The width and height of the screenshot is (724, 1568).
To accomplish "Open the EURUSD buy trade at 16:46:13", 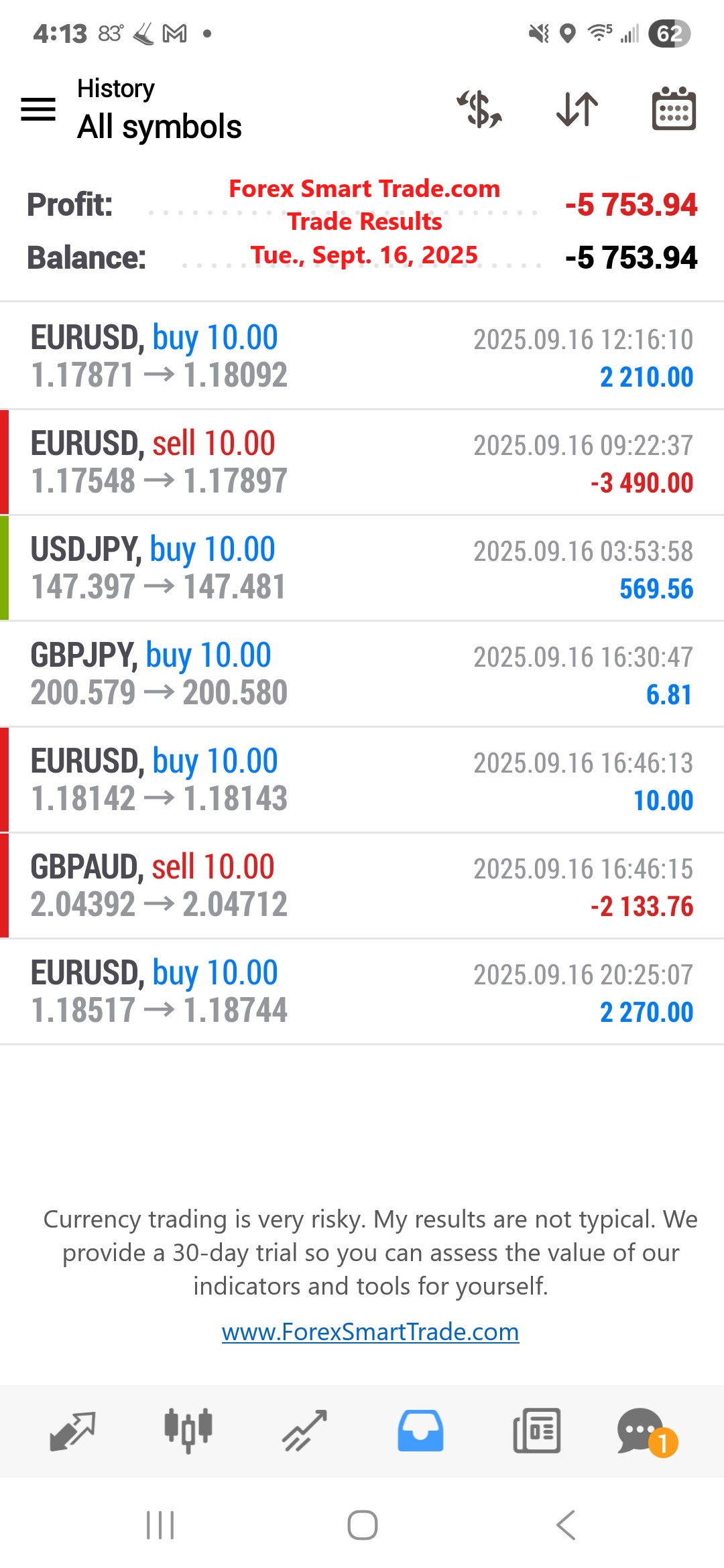I will [362, 780].
